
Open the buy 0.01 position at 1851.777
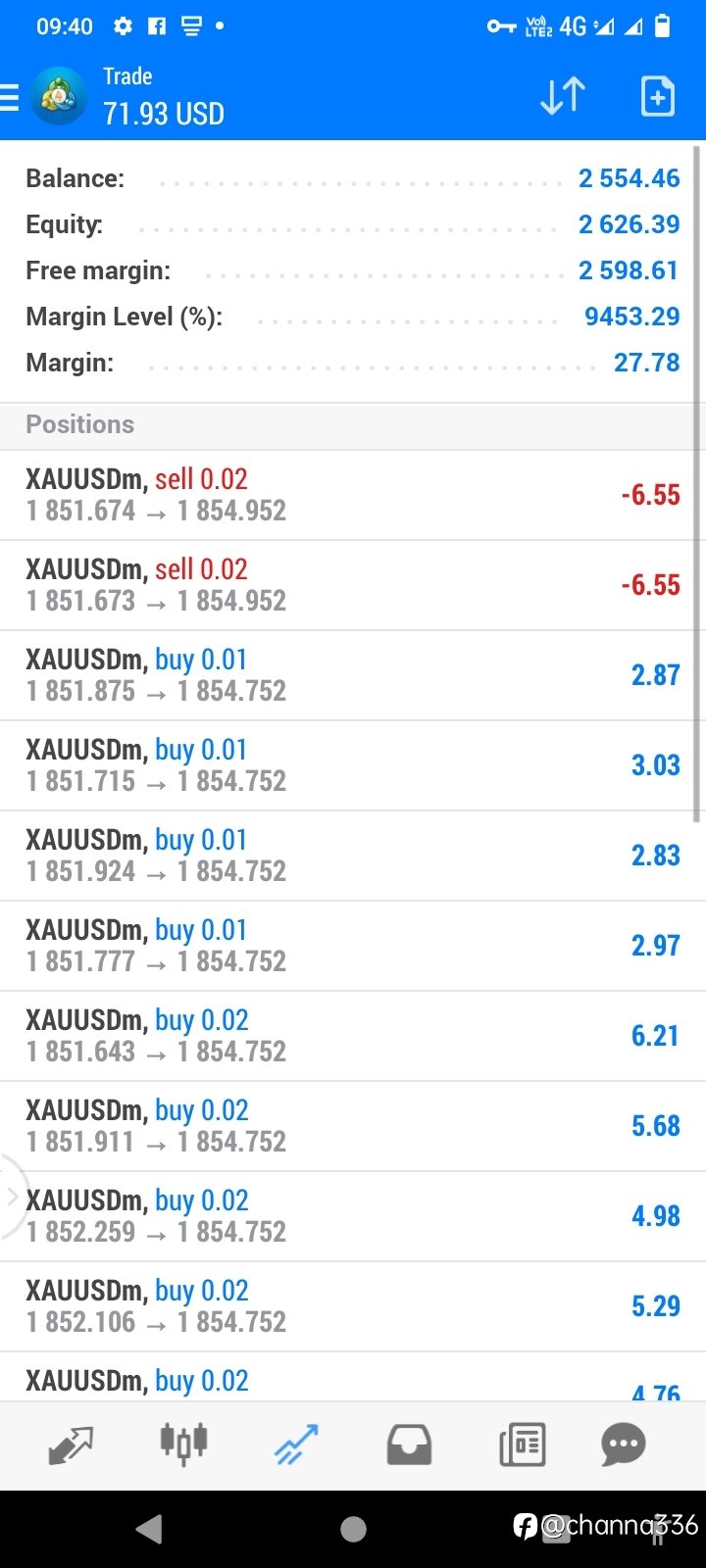[353, 946]
